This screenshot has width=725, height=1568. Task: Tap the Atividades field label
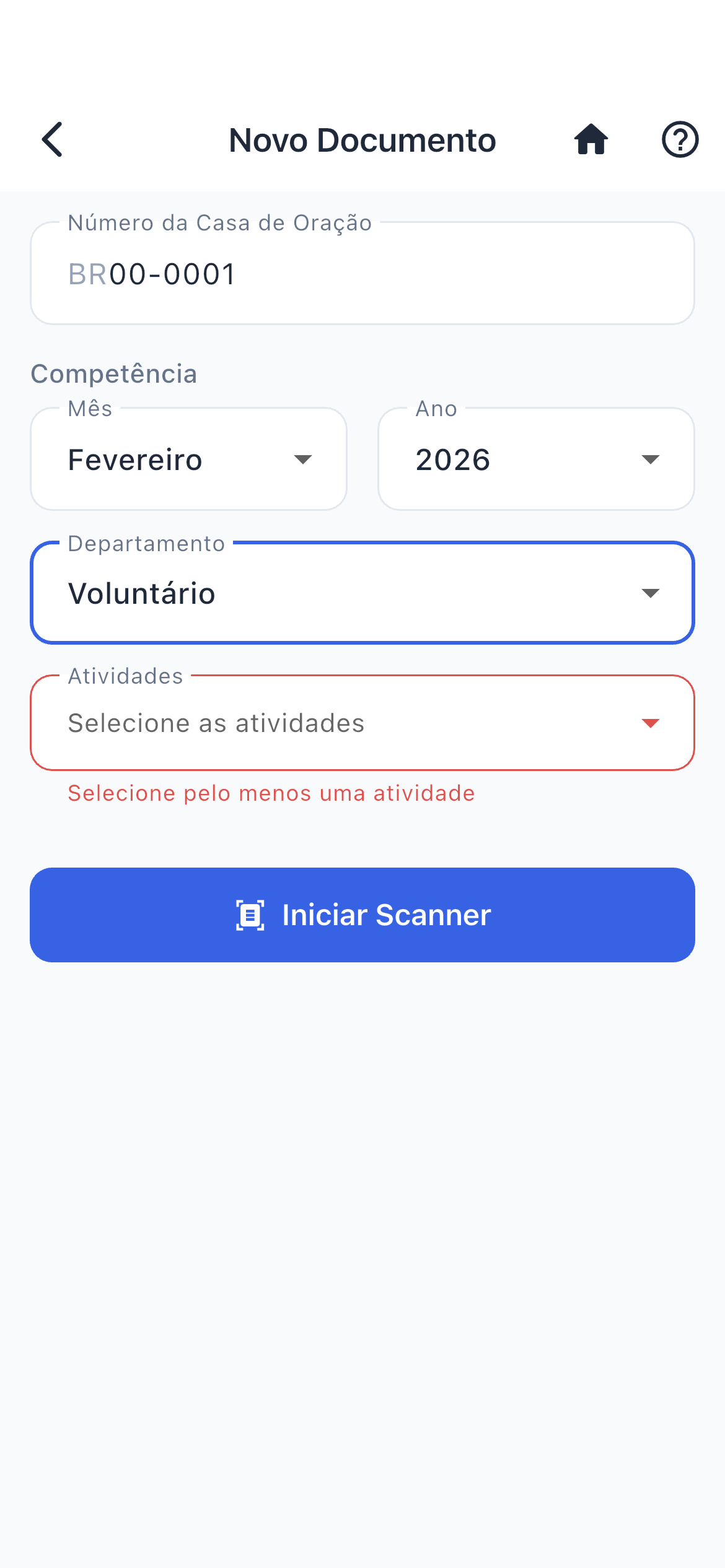coord(125,676)
